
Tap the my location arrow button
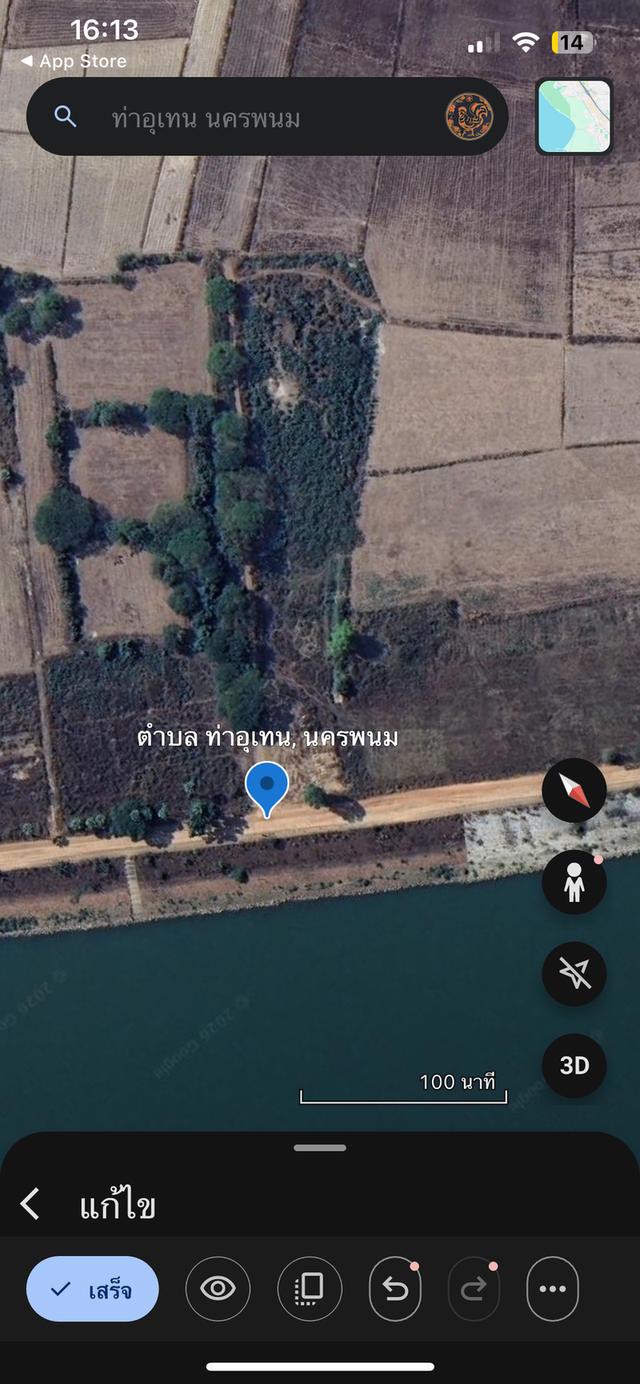574,974
